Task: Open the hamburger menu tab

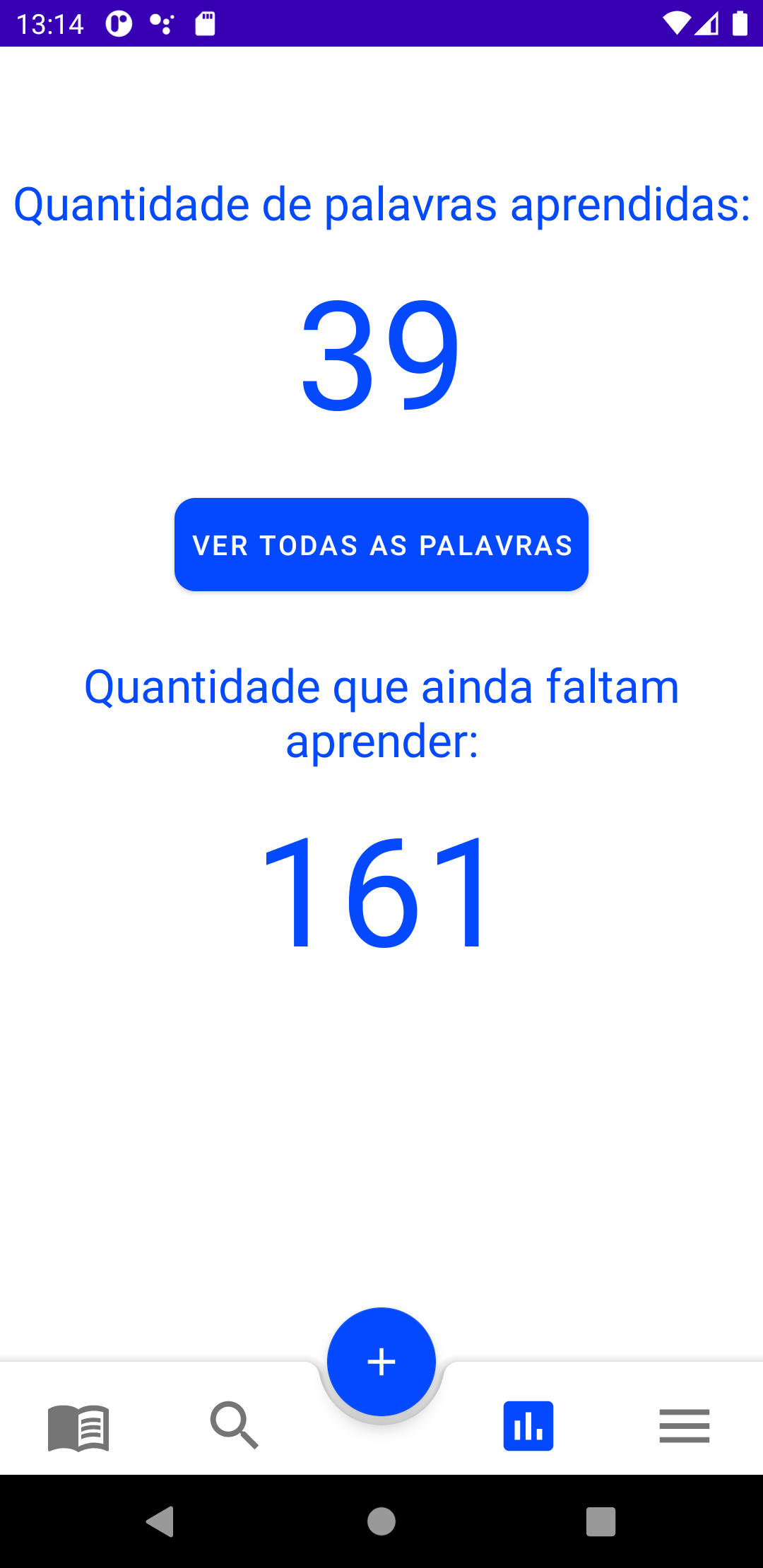Action: [x=685, y=1426]
